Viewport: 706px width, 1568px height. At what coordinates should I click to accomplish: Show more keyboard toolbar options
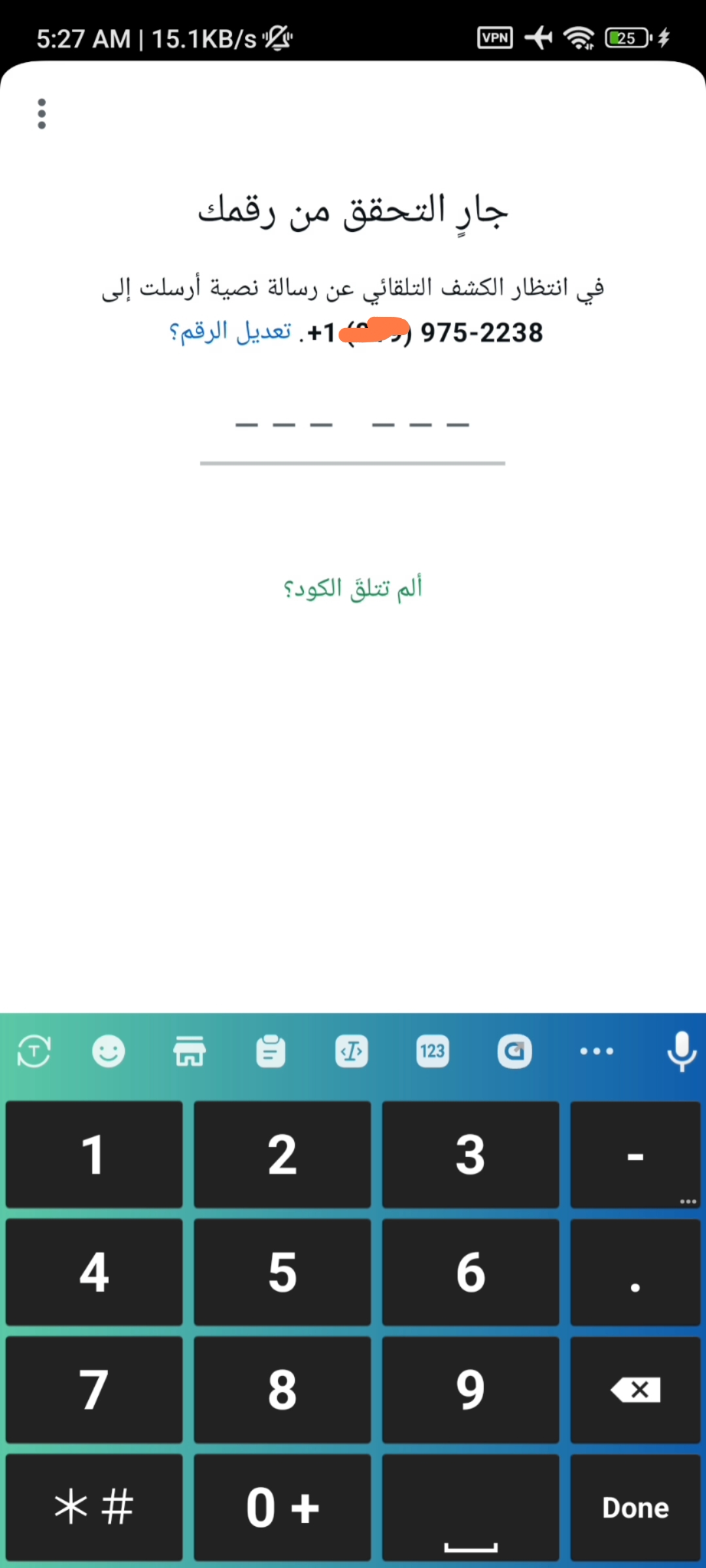point(597,1051)
